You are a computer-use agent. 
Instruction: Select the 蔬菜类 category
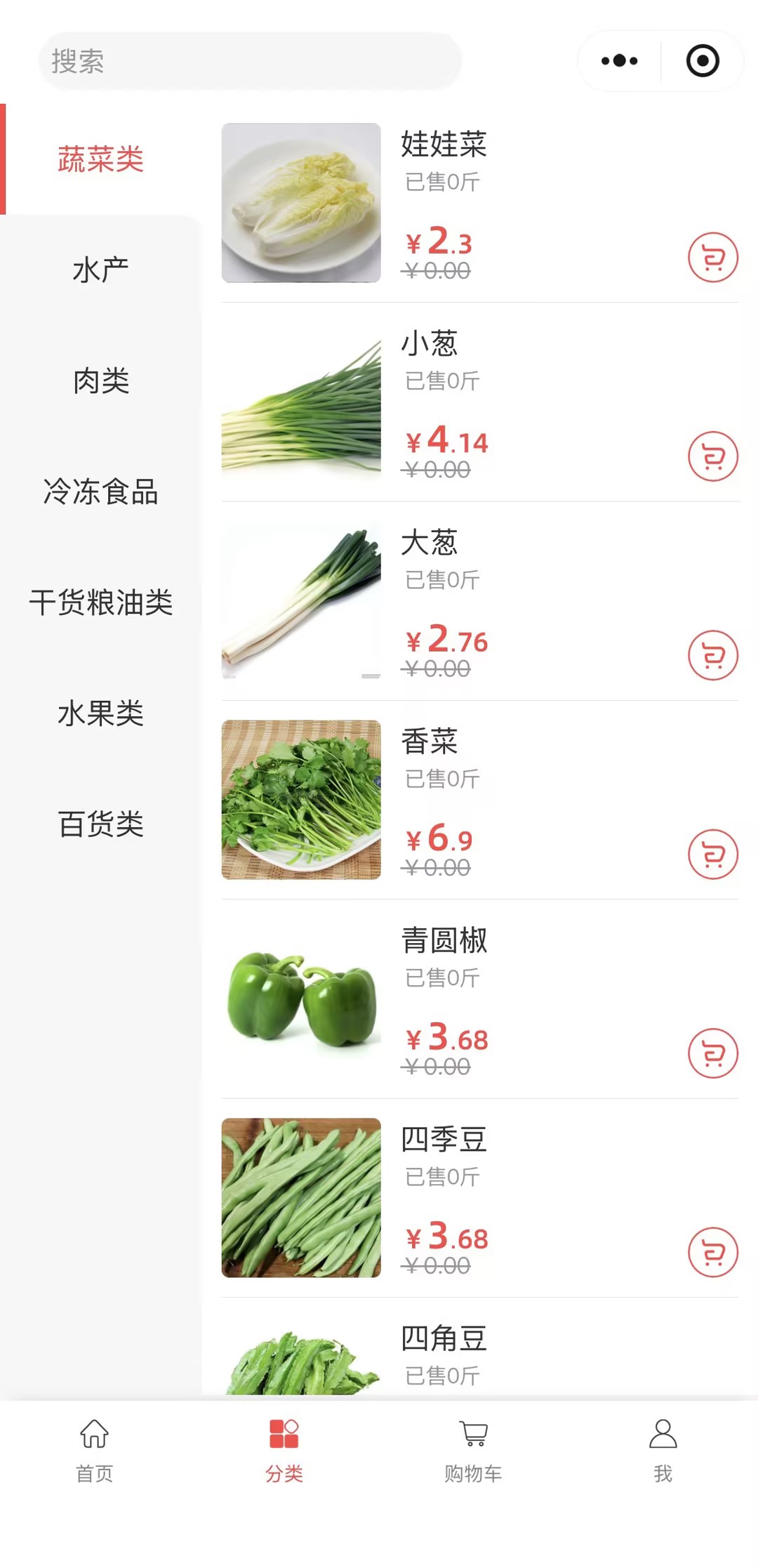[x=101, y=159]
